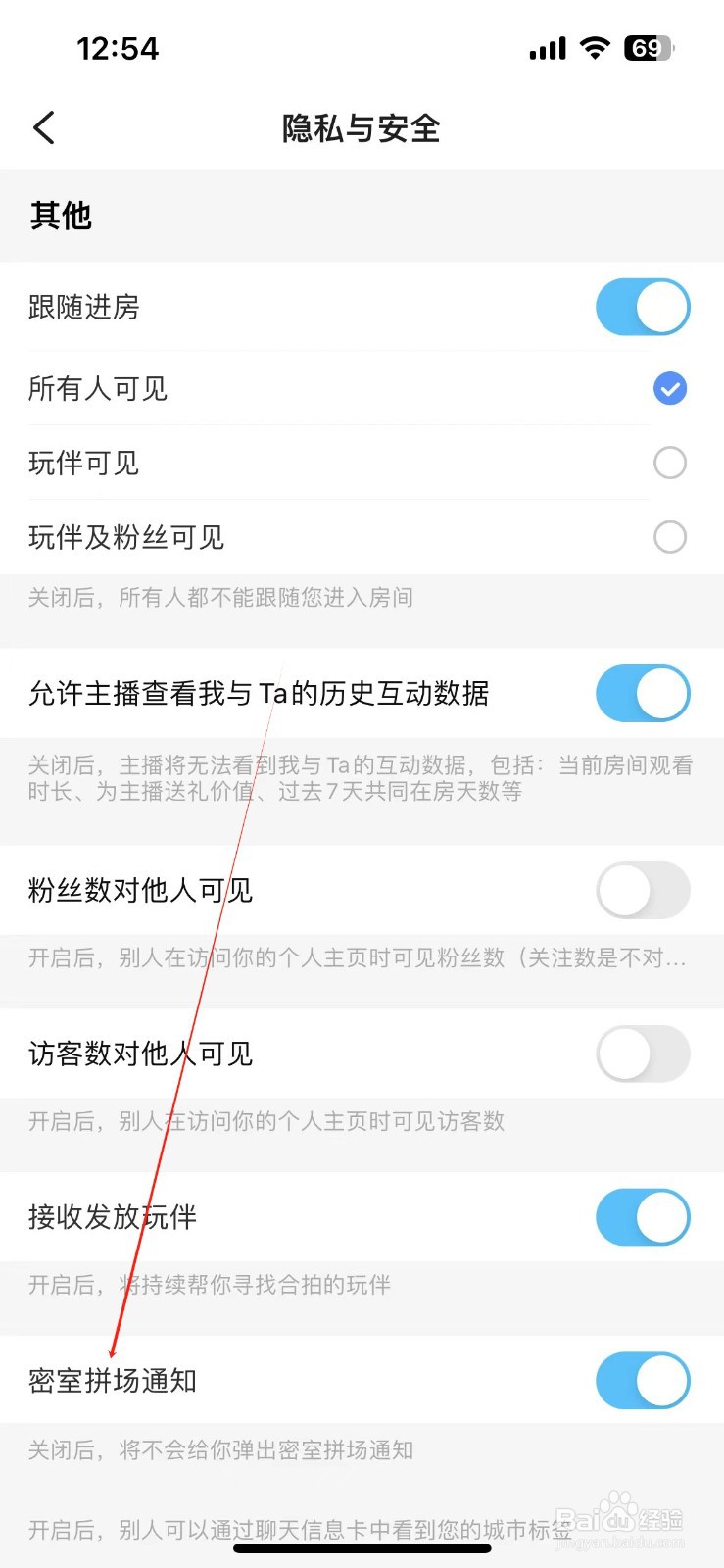The height and width of the screenshot is (1568, 724).
Task: Select the 所有人可见 option
Action: pyautogui.click(x=669, y=388)
